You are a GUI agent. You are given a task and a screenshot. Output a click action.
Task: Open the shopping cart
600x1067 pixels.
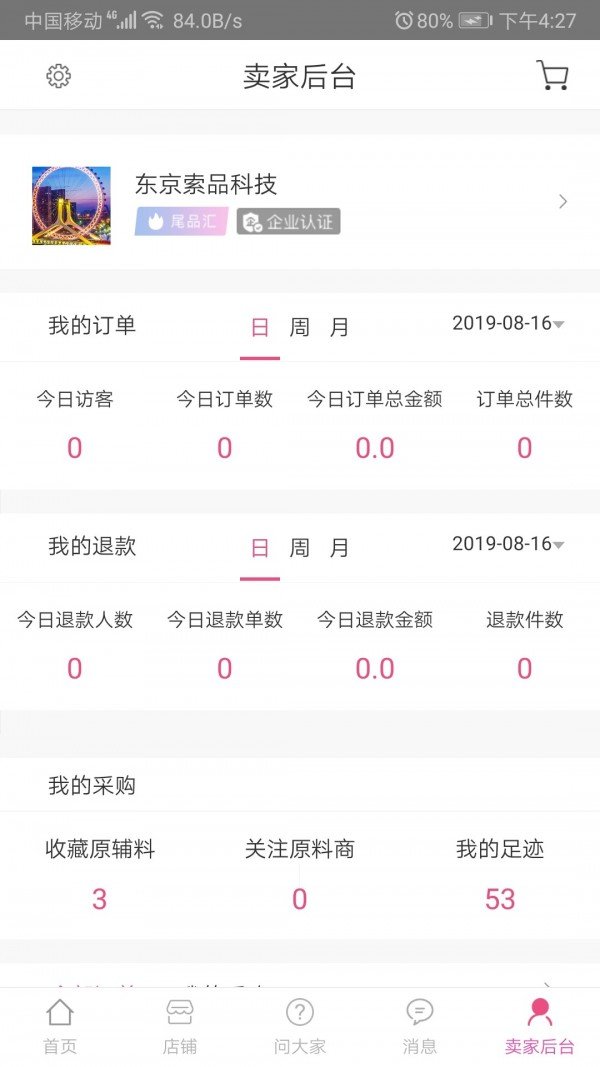pos(552,76)
